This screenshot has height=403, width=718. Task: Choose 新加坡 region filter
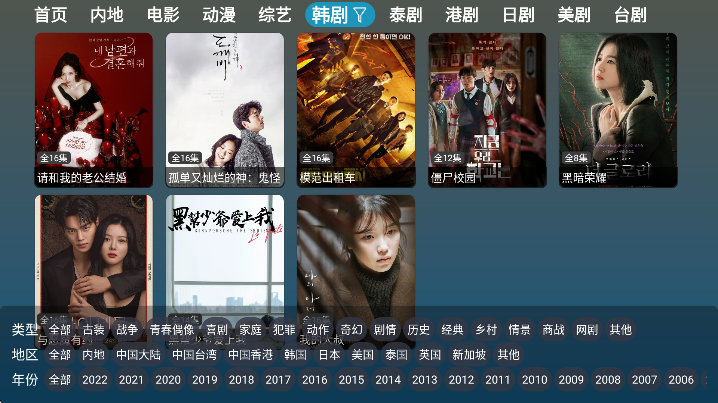[x=469, y=355]
